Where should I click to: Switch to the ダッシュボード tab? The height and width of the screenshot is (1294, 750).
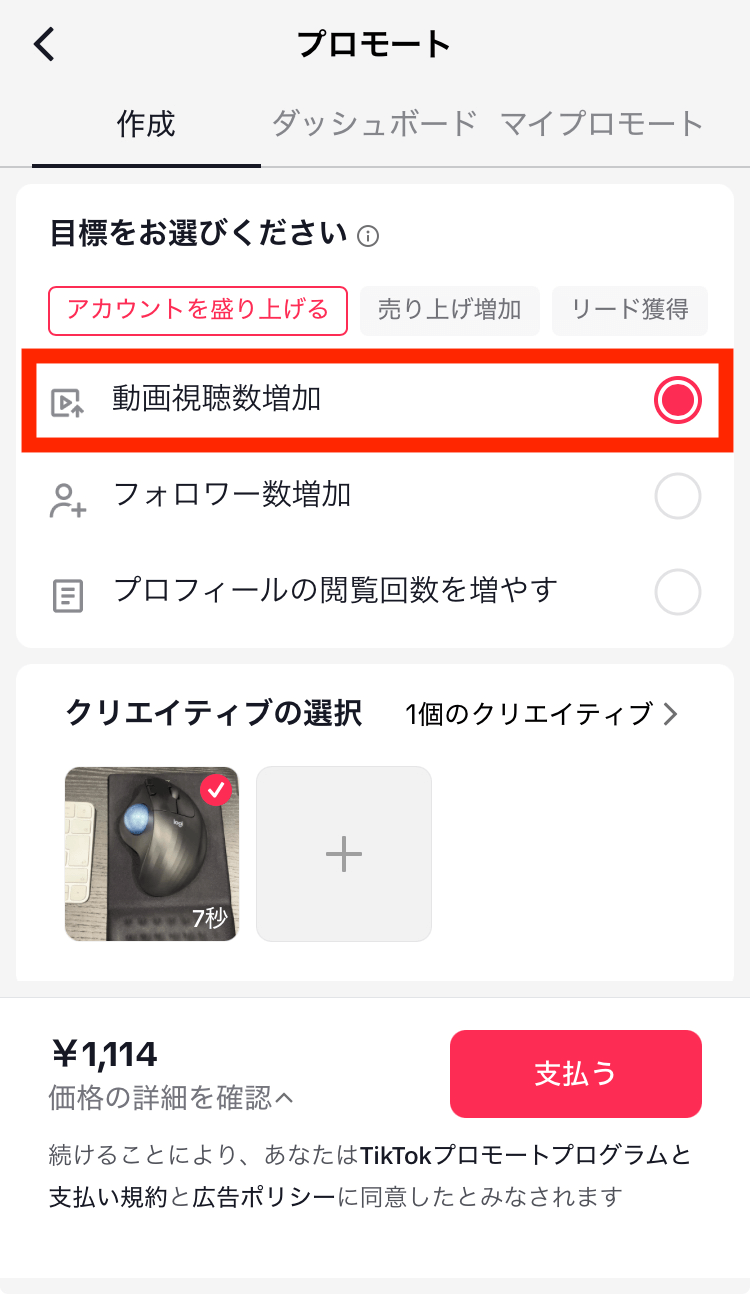tap(374, 124)
